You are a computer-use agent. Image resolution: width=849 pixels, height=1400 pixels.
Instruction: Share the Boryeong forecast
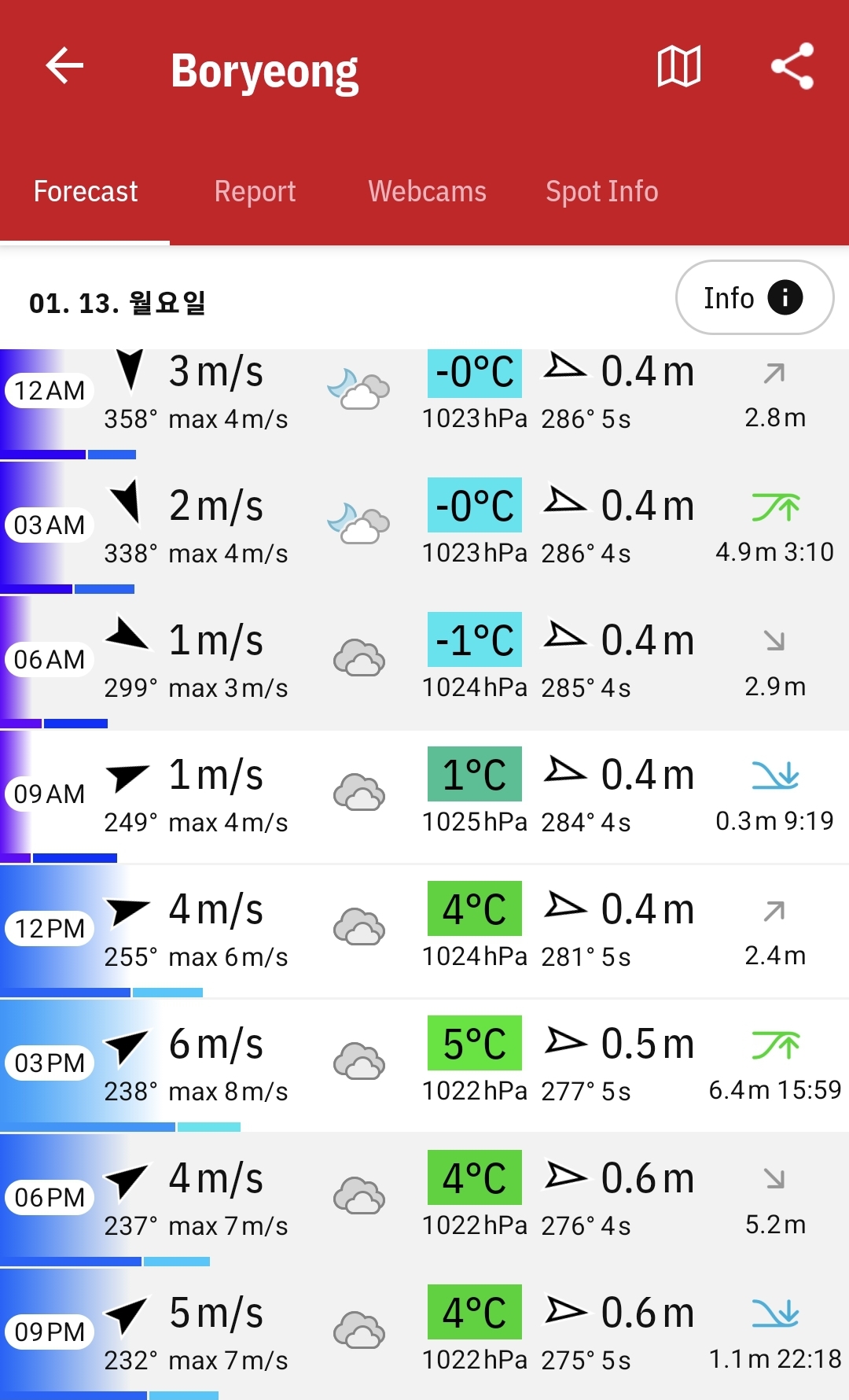[x=792, y=66]
